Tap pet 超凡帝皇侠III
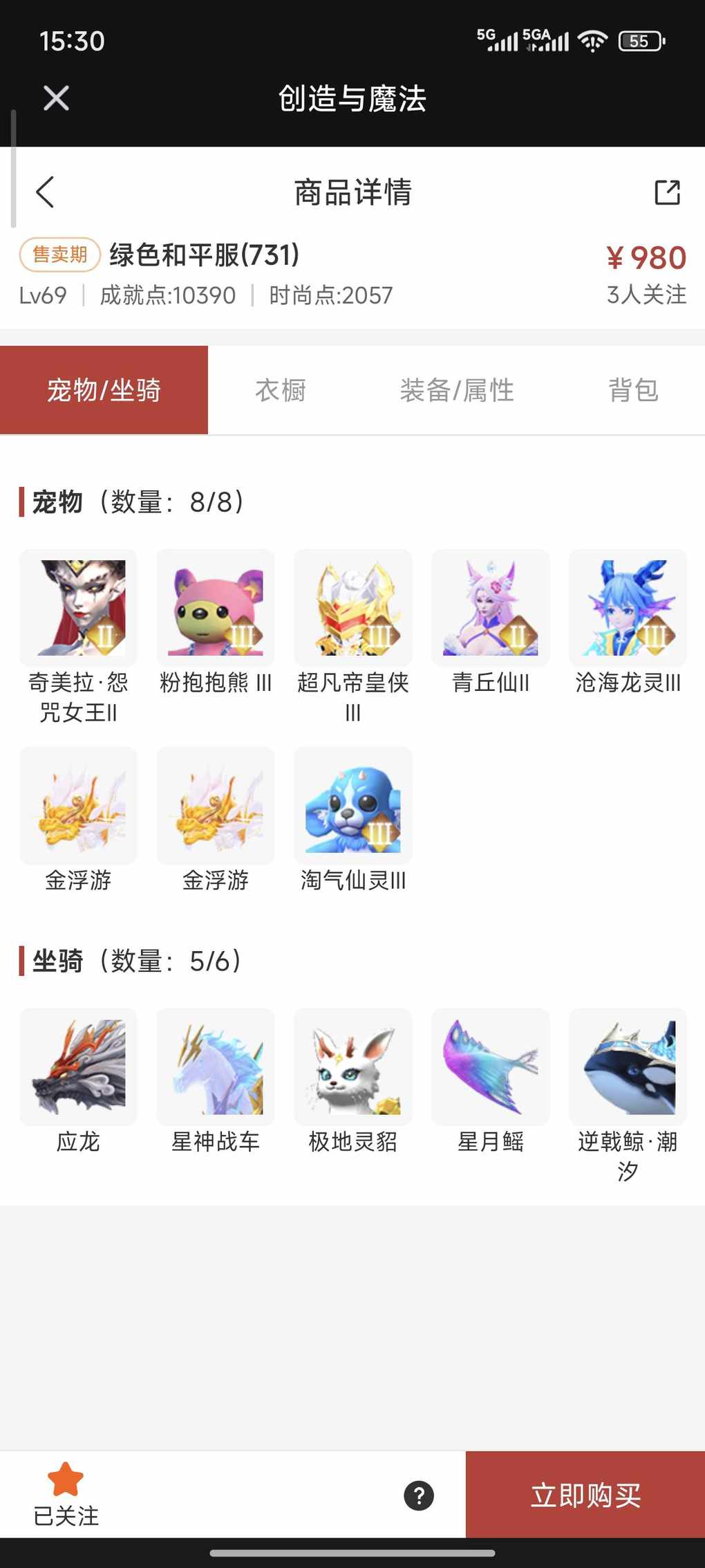 (353, 609)
